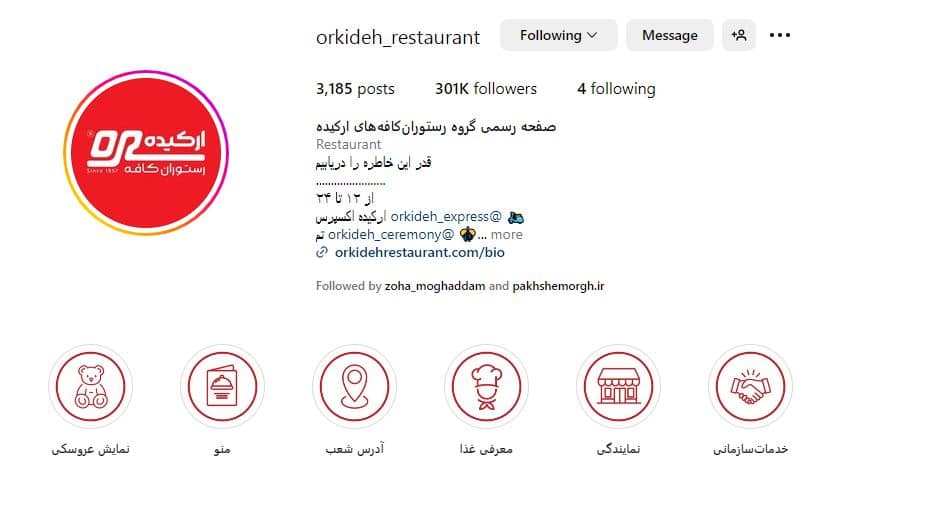Expand bio with the more link
Viewport: 930px width, 507px height.
pos(506,235)
